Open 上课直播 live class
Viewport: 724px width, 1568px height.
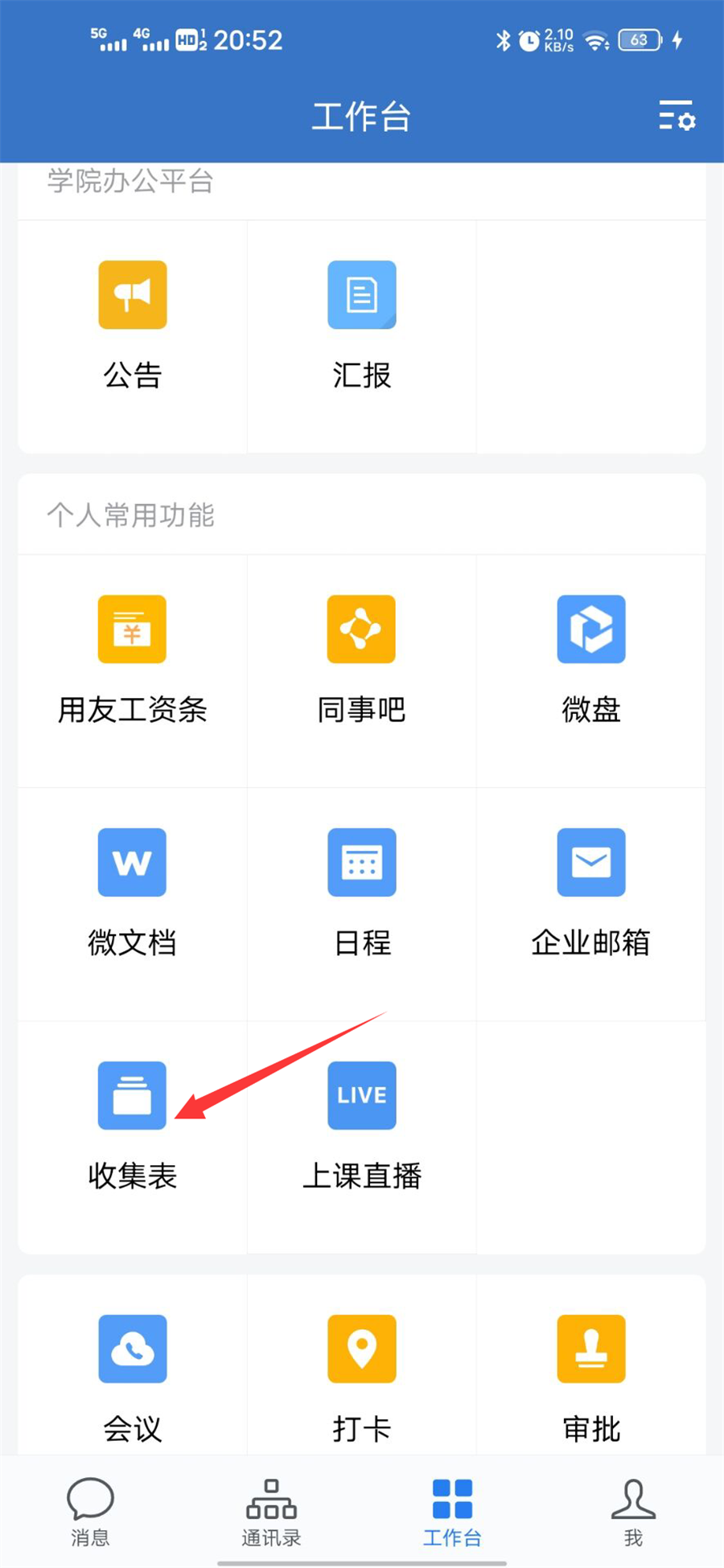point(361,1096)
